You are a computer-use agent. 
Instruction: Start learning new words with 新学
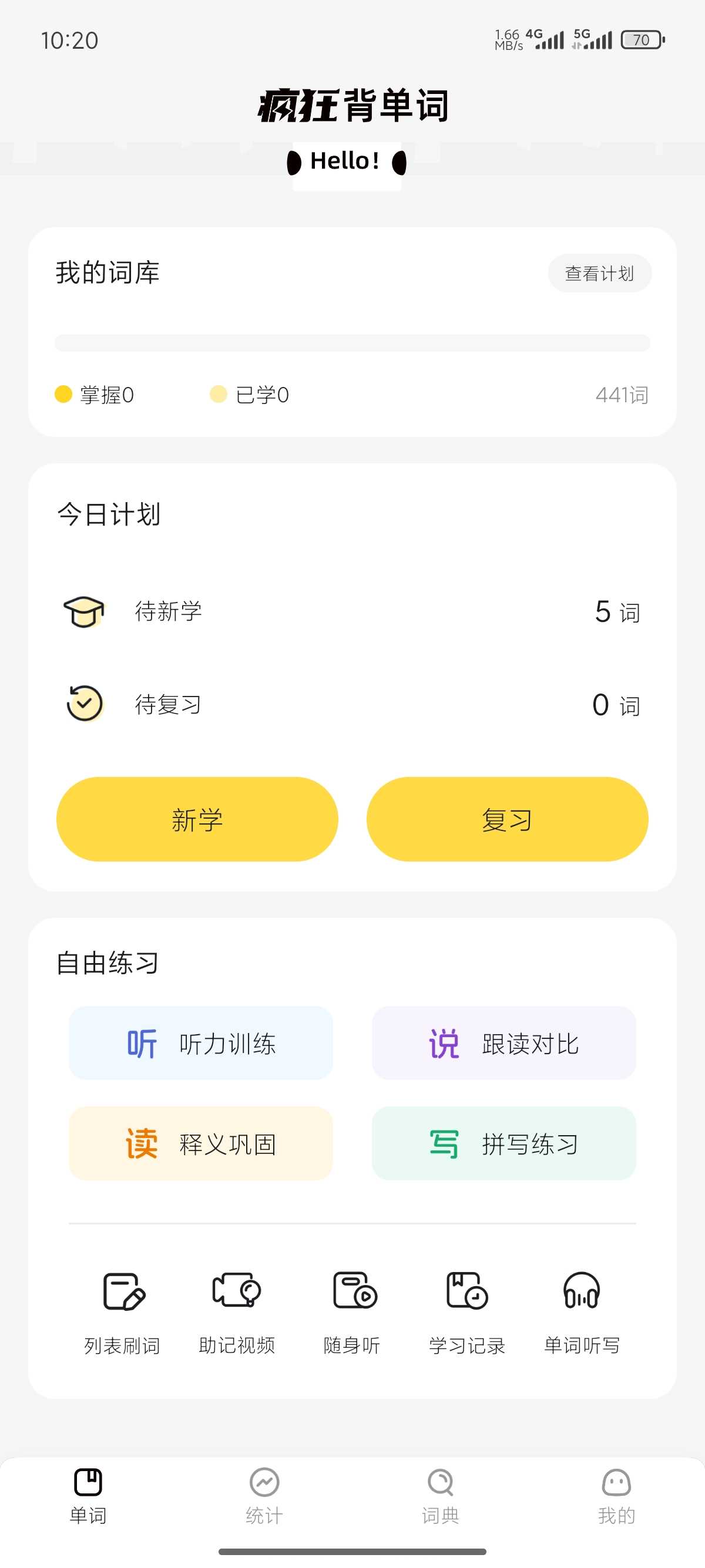197,819
